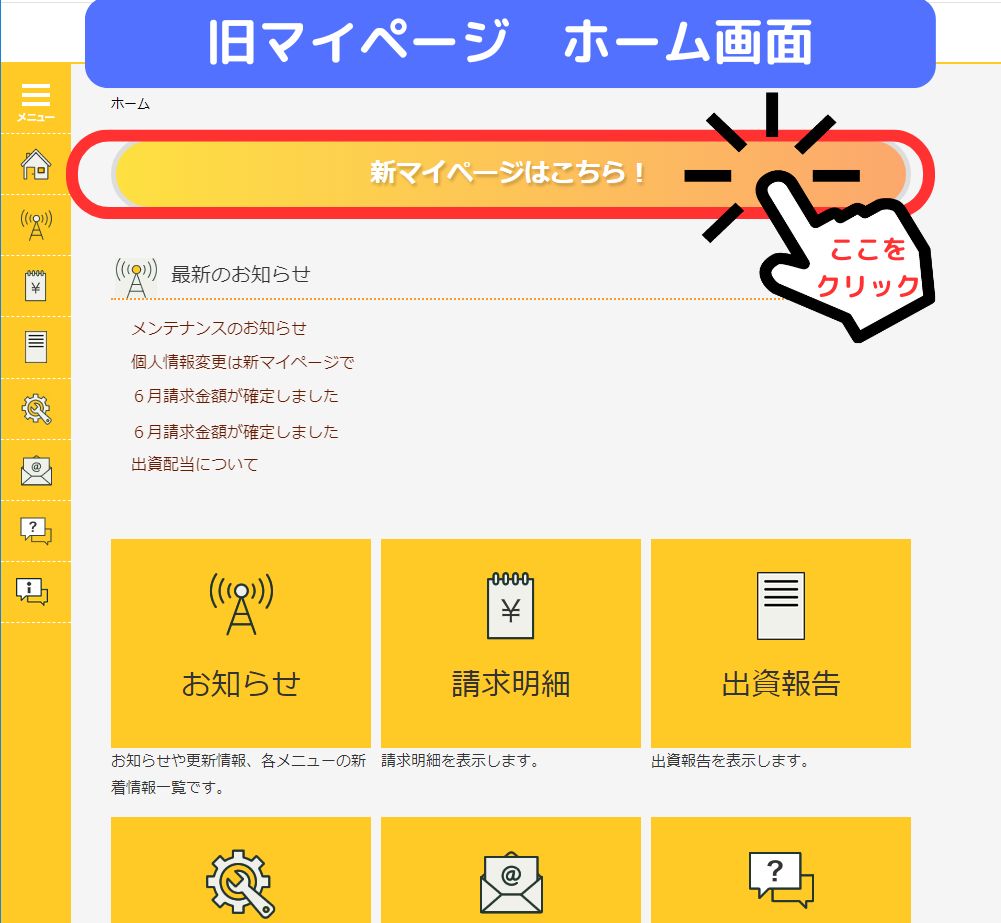Open the sidebar antenna news icon
The height and width of the screenshot is (923, 1001).
(x=35, y=225)
